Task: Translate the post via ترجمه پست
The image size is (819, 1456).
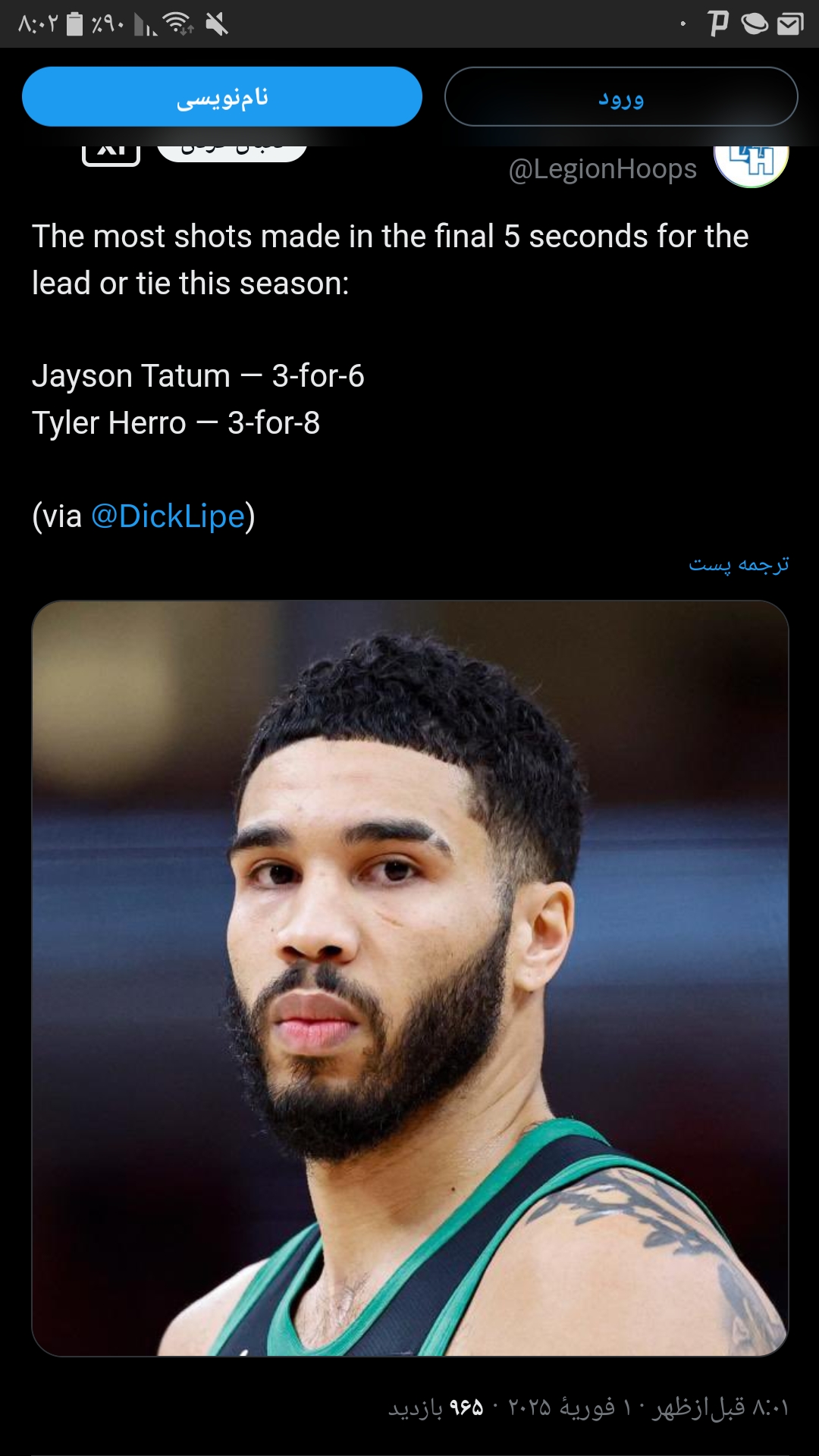Action: tap(739, 564)
